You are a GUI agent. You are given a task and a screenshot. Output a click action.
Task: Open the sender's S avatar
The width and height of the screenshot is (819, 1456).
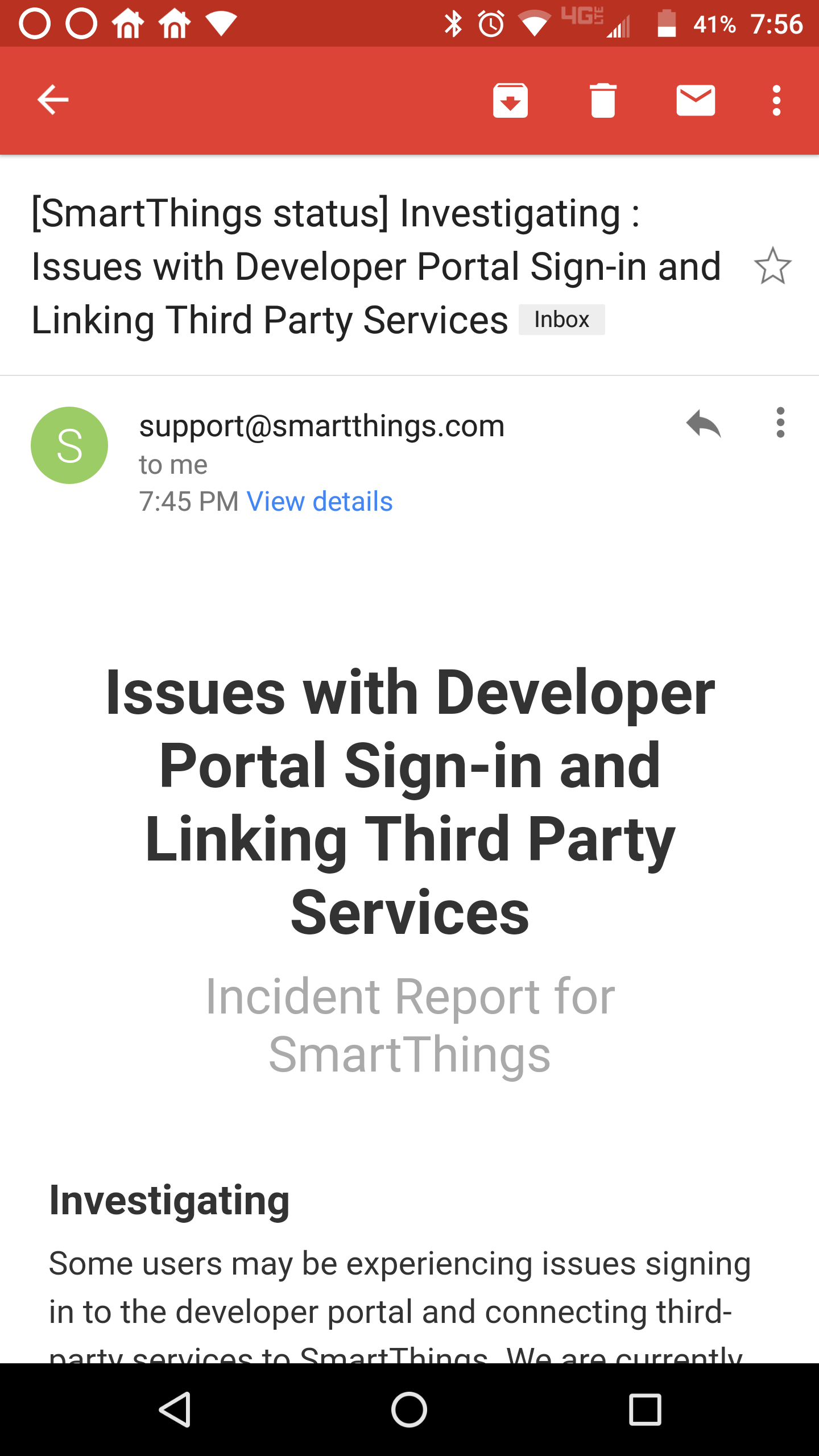pyautogui.click(x=69, y=445)
